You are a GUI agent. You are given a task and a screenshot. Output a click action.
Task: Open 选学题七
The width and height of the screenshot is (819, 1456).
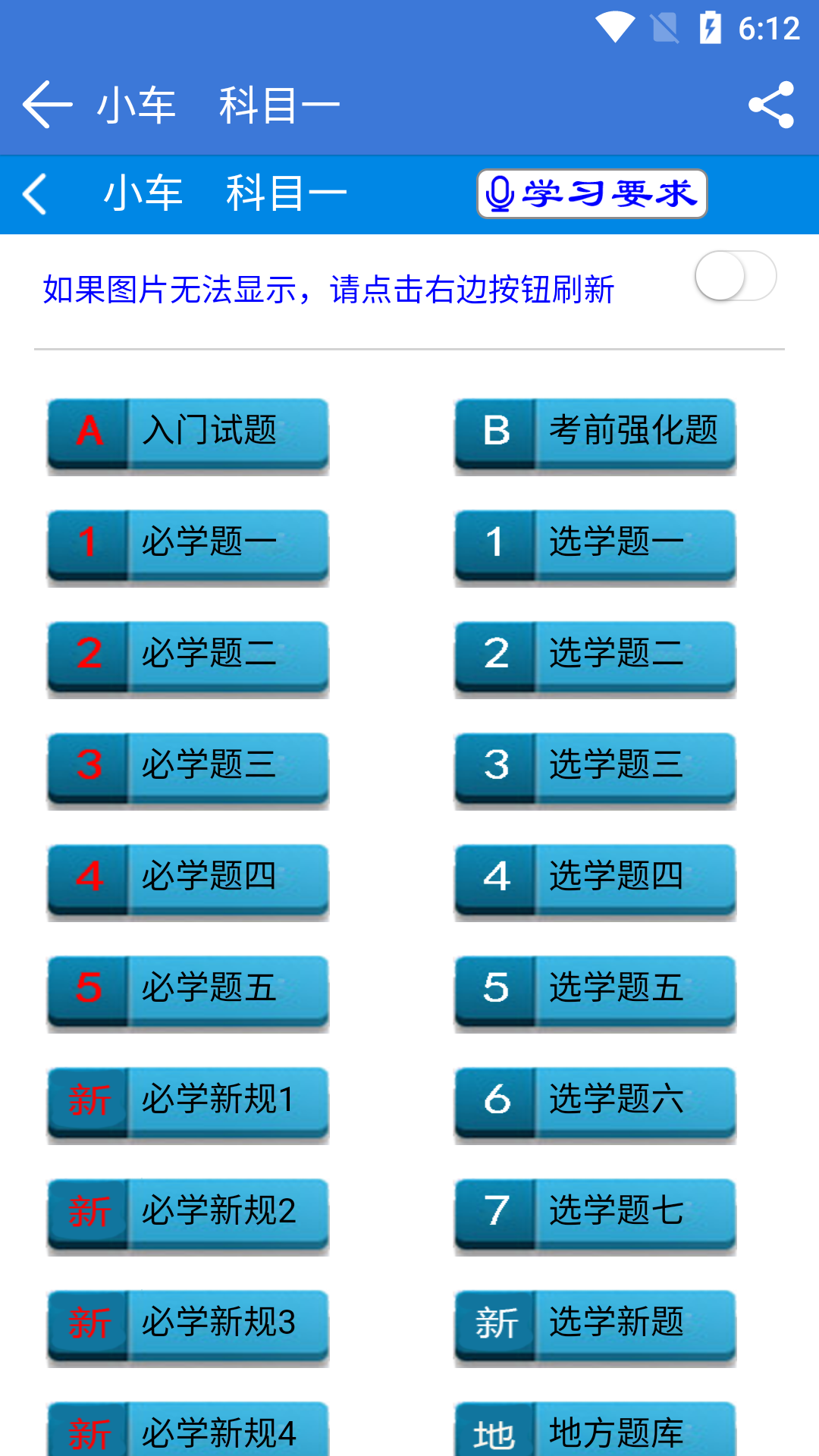click(x=614, y=1213)
